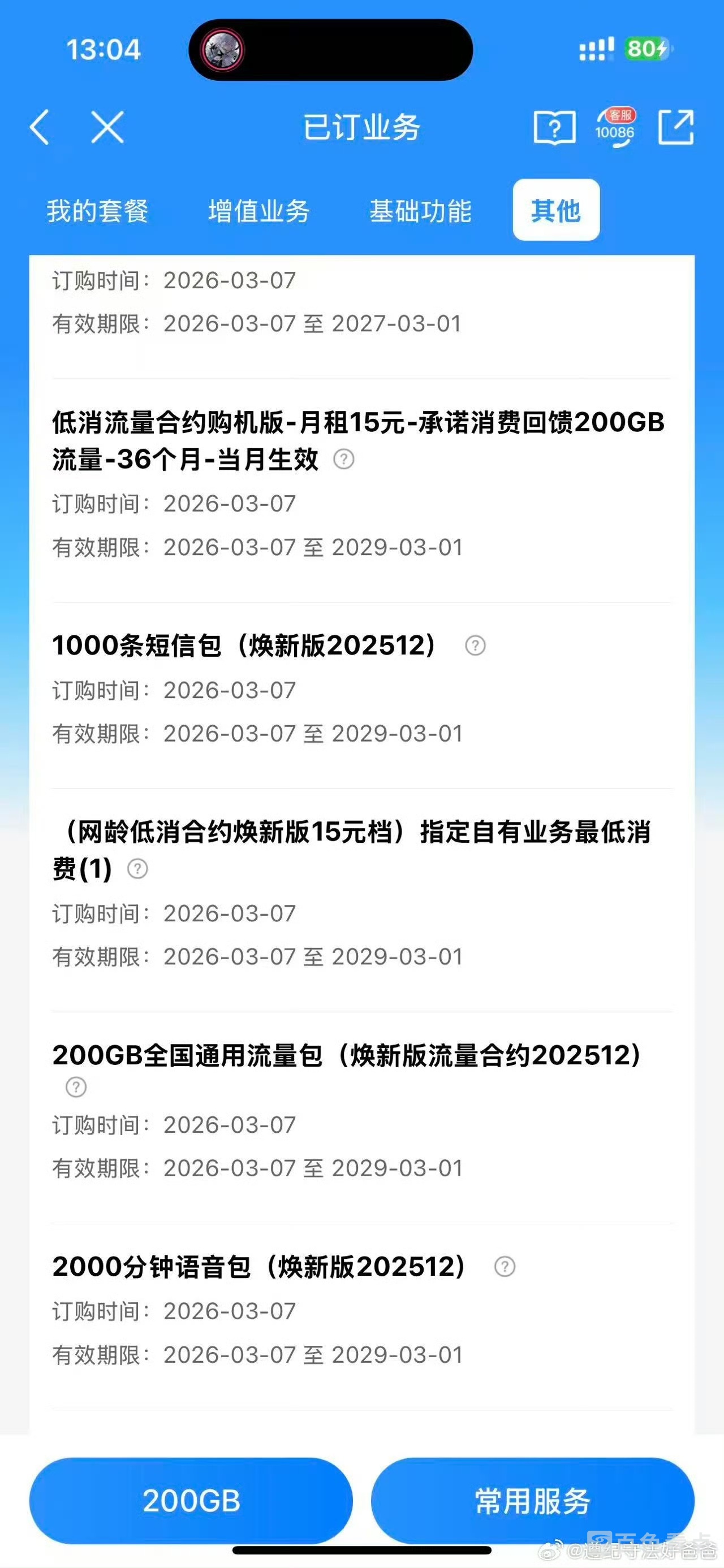The width and height of the screenshot is (724, 1568).
Task: Open info for 2000分钟语音包
Action: [x=505, y=1267]
